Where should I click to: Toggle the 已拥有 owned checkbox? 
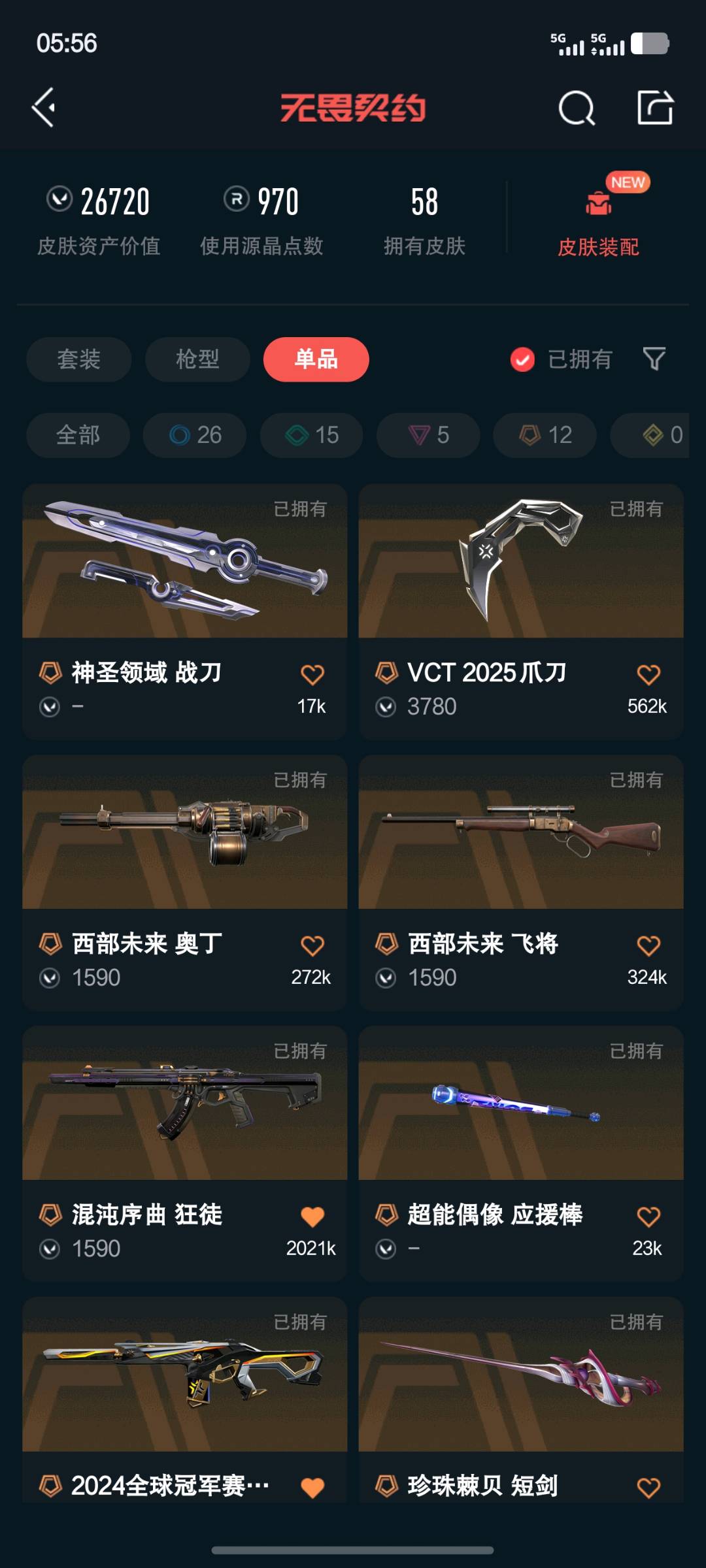[x=522, y=359]
